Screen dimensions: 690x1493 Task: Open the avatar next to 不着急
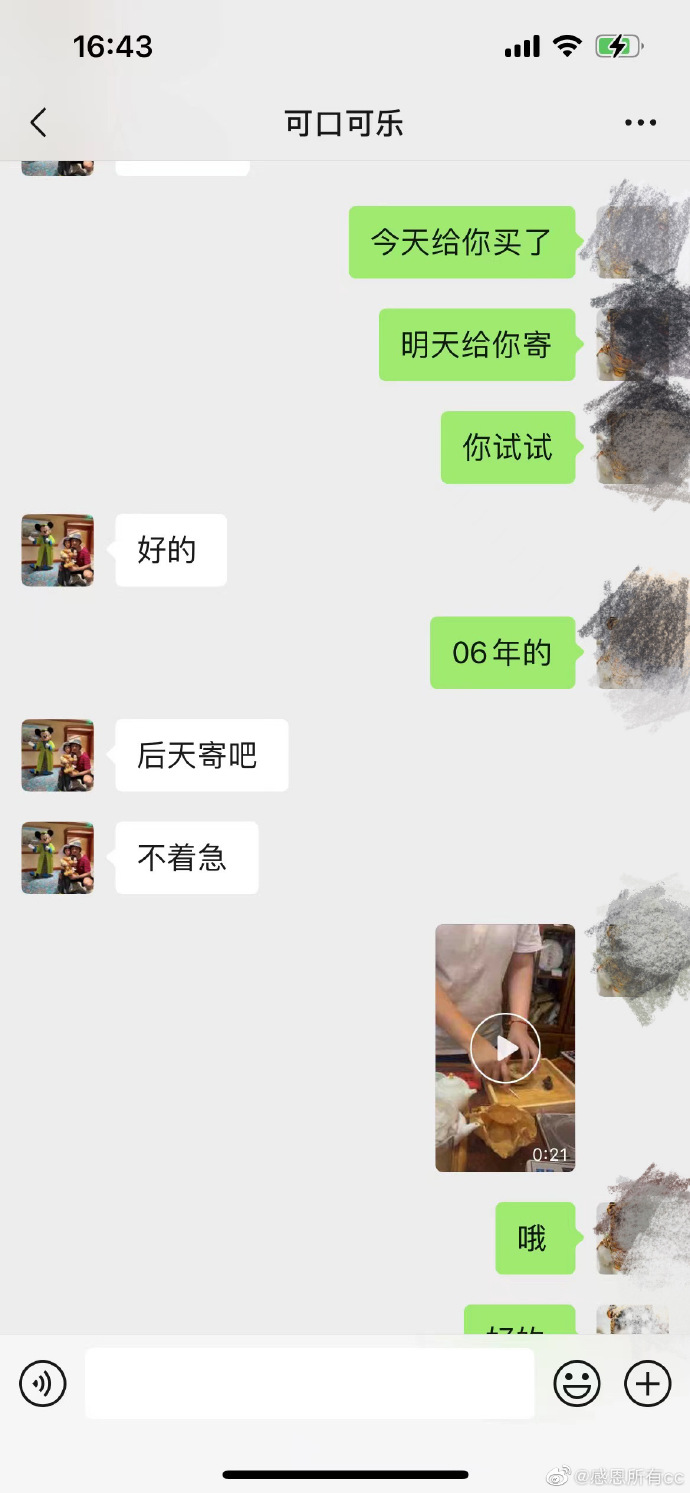click(58, 858)
